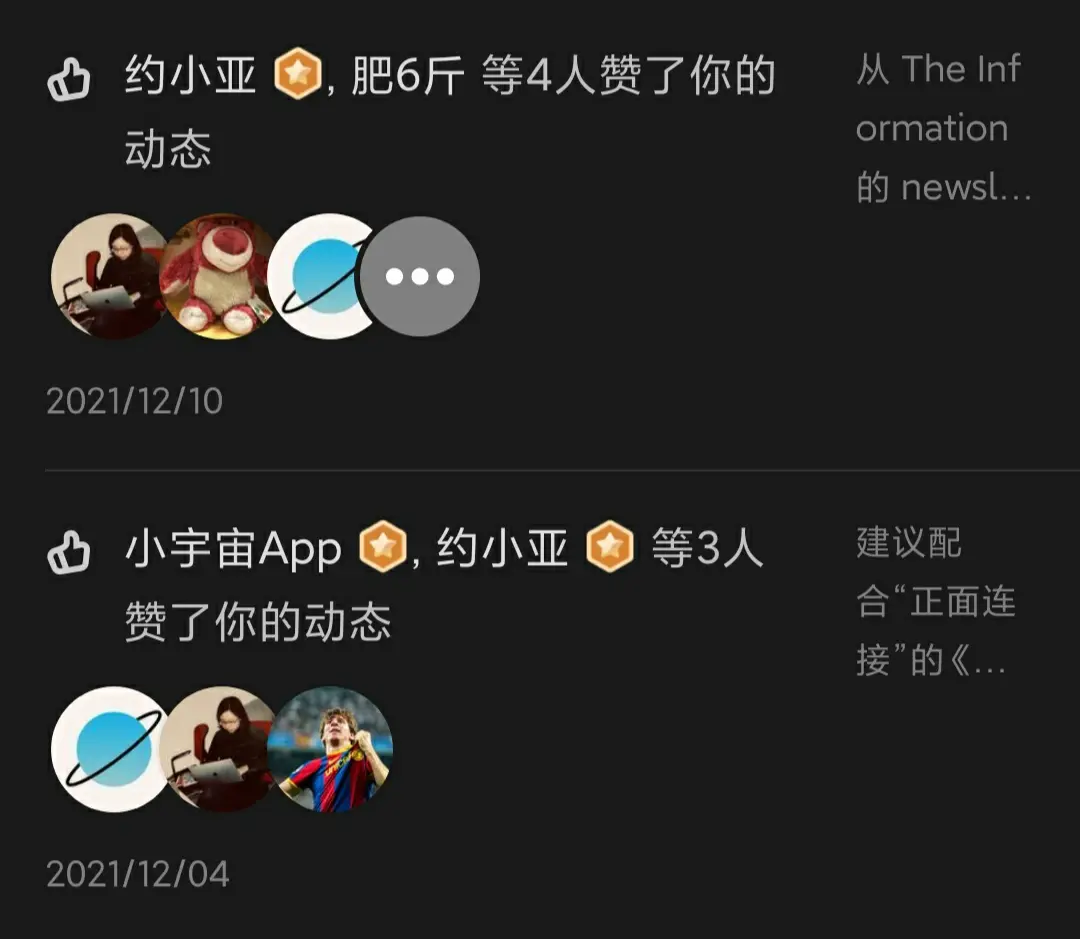Image resolution: width=1080 pixels, height=939 pixels.
Task: Show more likers via the three-dots avatar
Action: pyautogui.click(x=419, y=277)
